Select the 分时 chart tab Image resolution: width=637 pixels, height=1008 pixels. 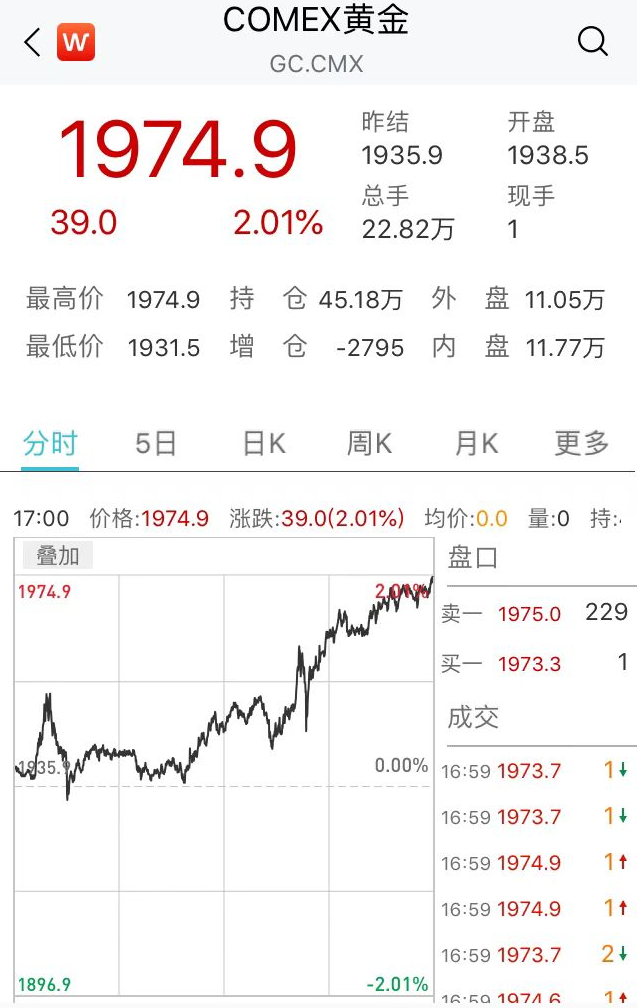(50, 444)
